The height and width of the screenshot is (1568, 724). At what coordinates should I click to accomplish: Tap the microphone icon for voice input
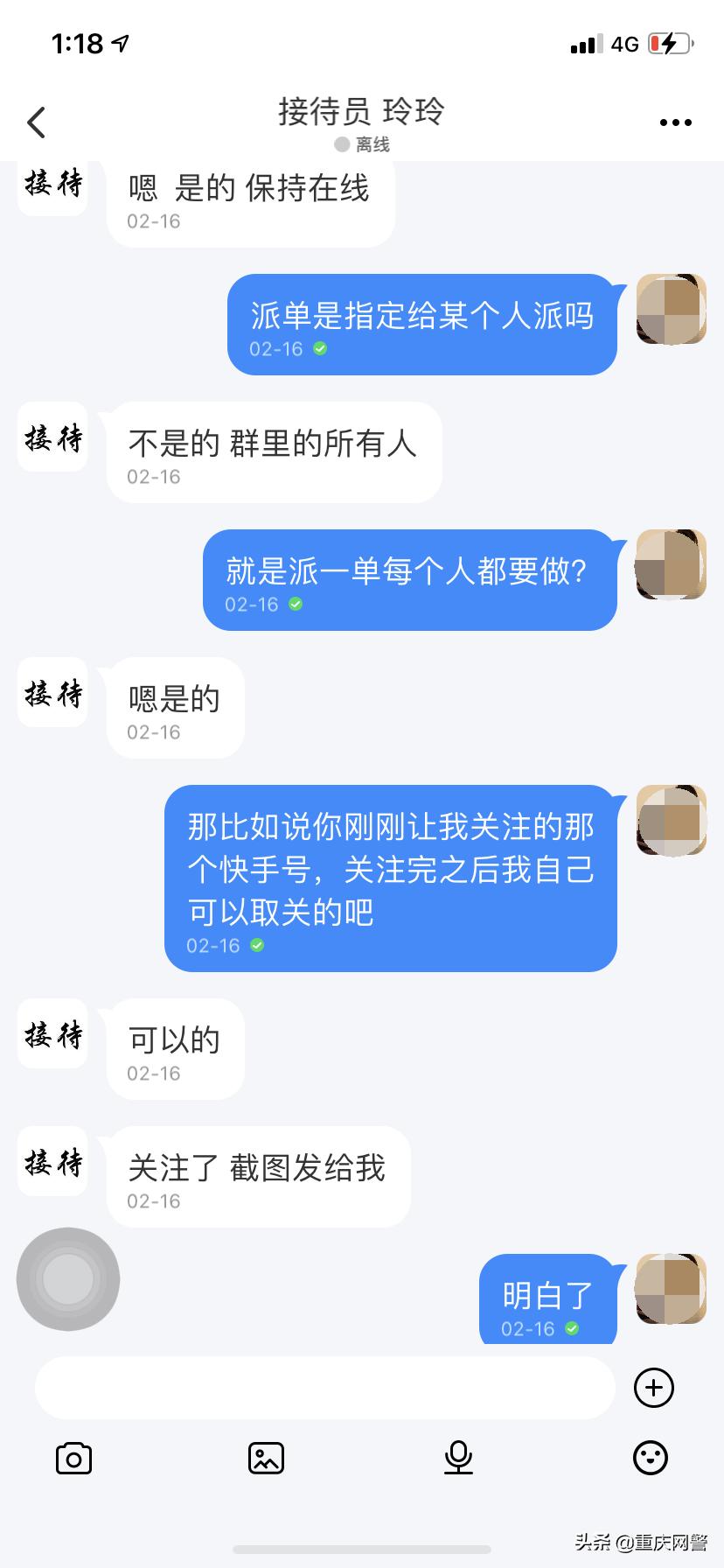(x=458, y=1458)
